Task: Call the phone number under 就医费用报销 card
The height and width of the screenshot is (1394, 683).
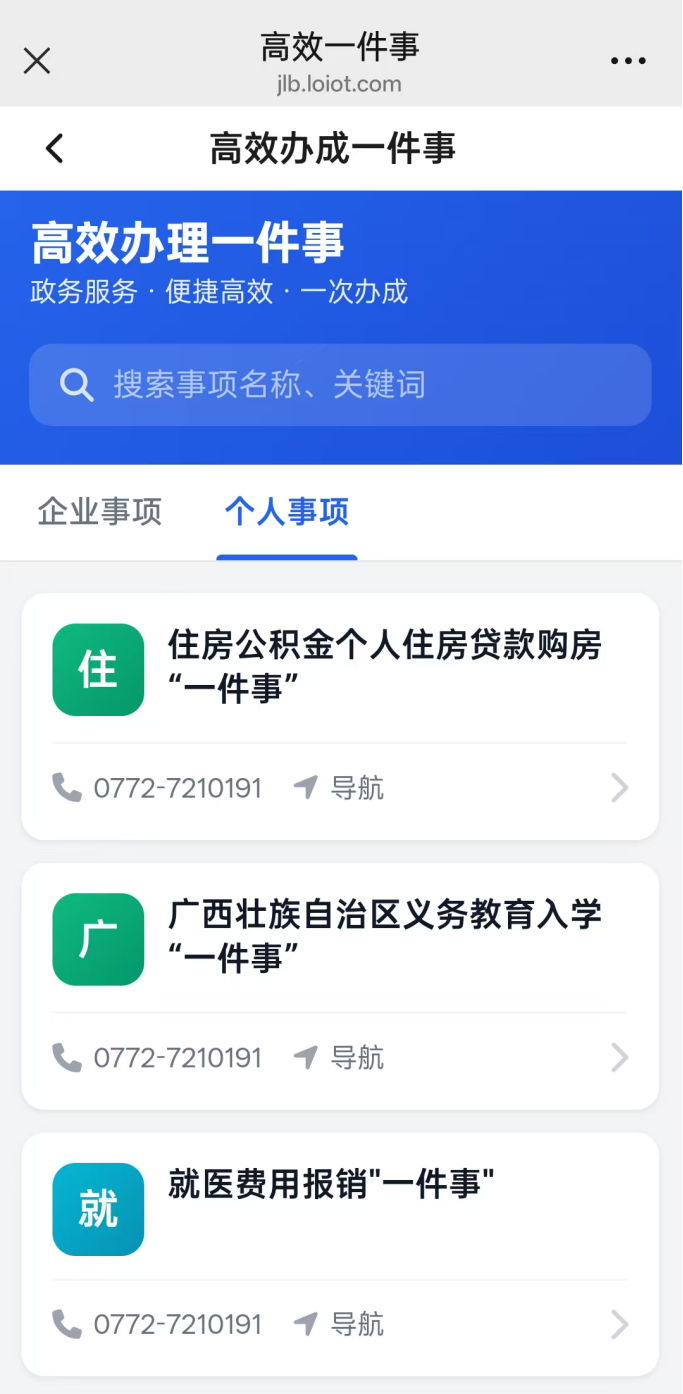Action: tap(158, 1325)
